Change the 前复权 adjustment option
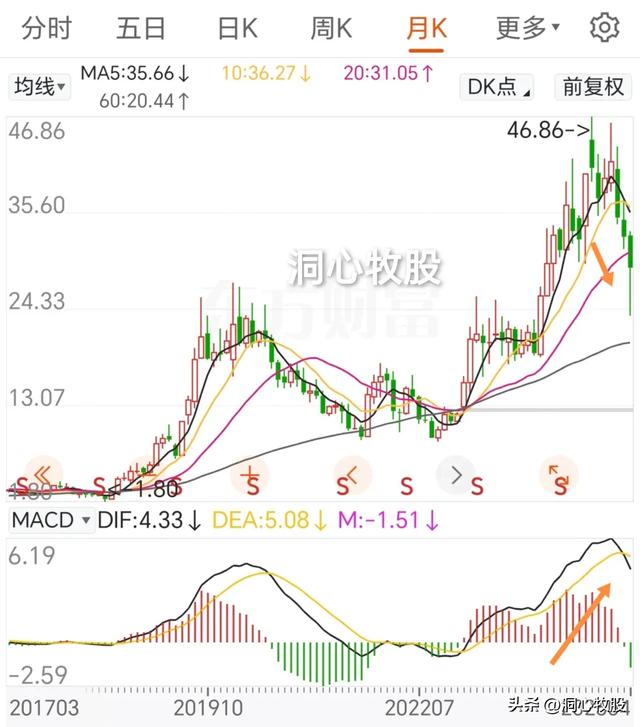This screenshot has height=727, width=640. coord(593,87)
